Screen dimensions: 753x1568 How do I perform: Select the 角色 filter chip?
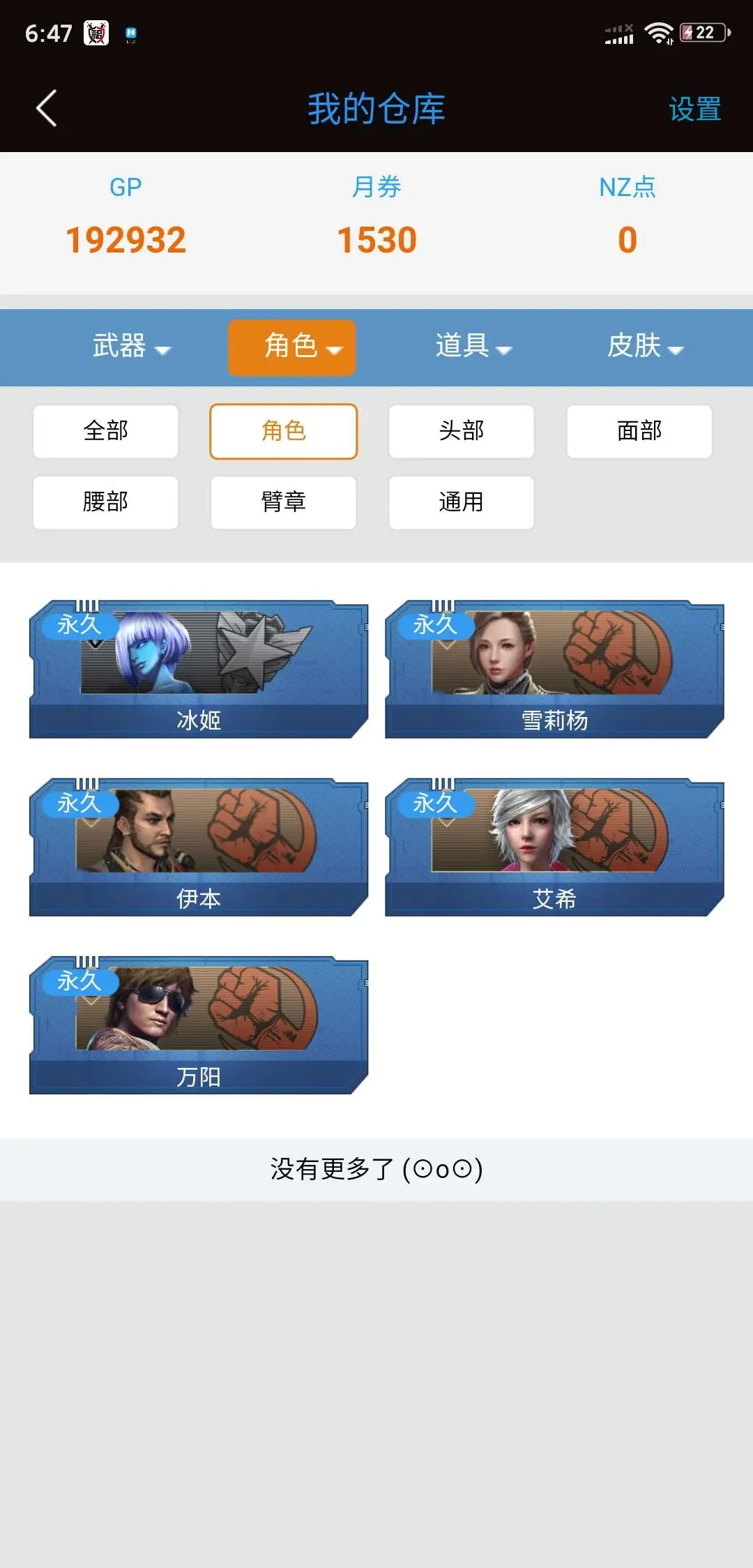pyautogui.click(x=283, y=431)
